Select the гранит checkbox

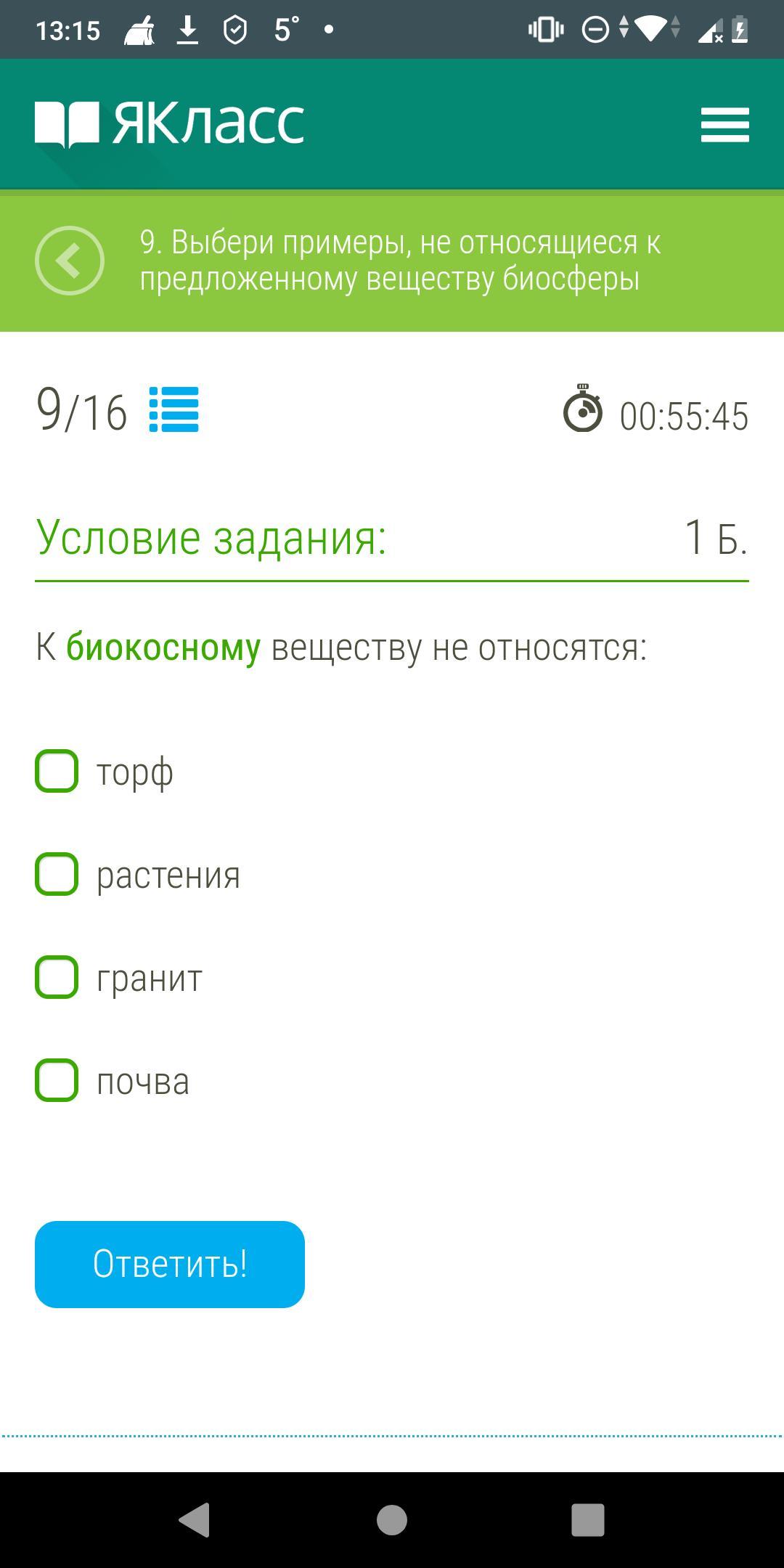click(57, 977)
